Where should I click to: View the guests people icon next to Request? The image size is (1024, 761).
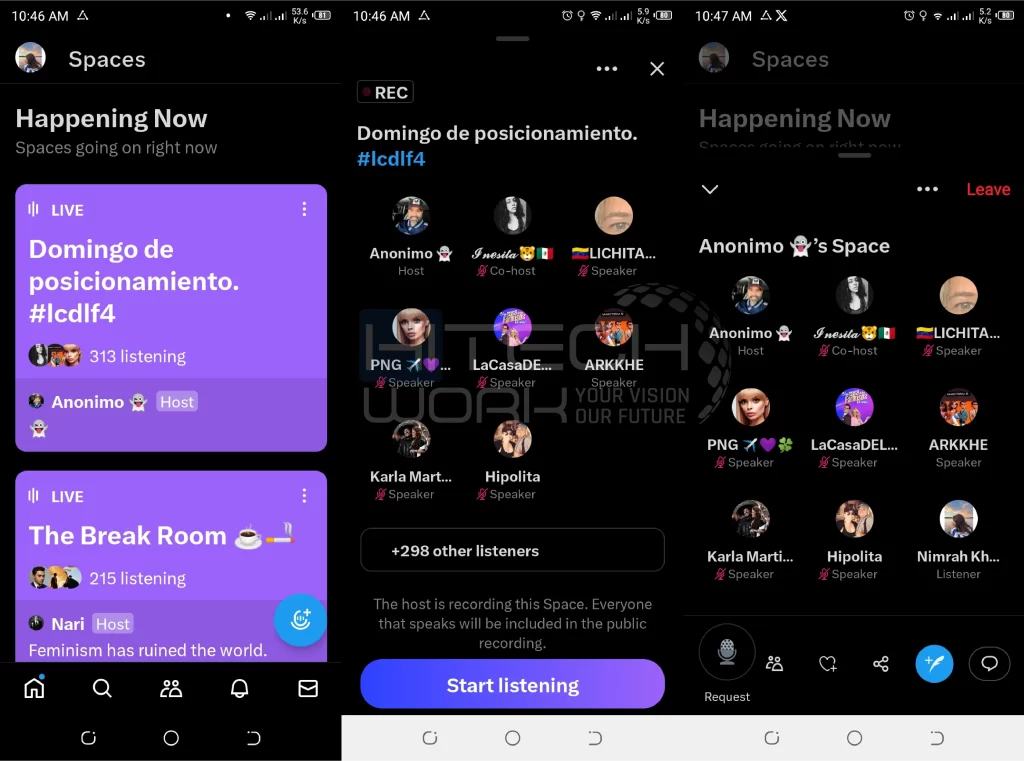[774, 664]
